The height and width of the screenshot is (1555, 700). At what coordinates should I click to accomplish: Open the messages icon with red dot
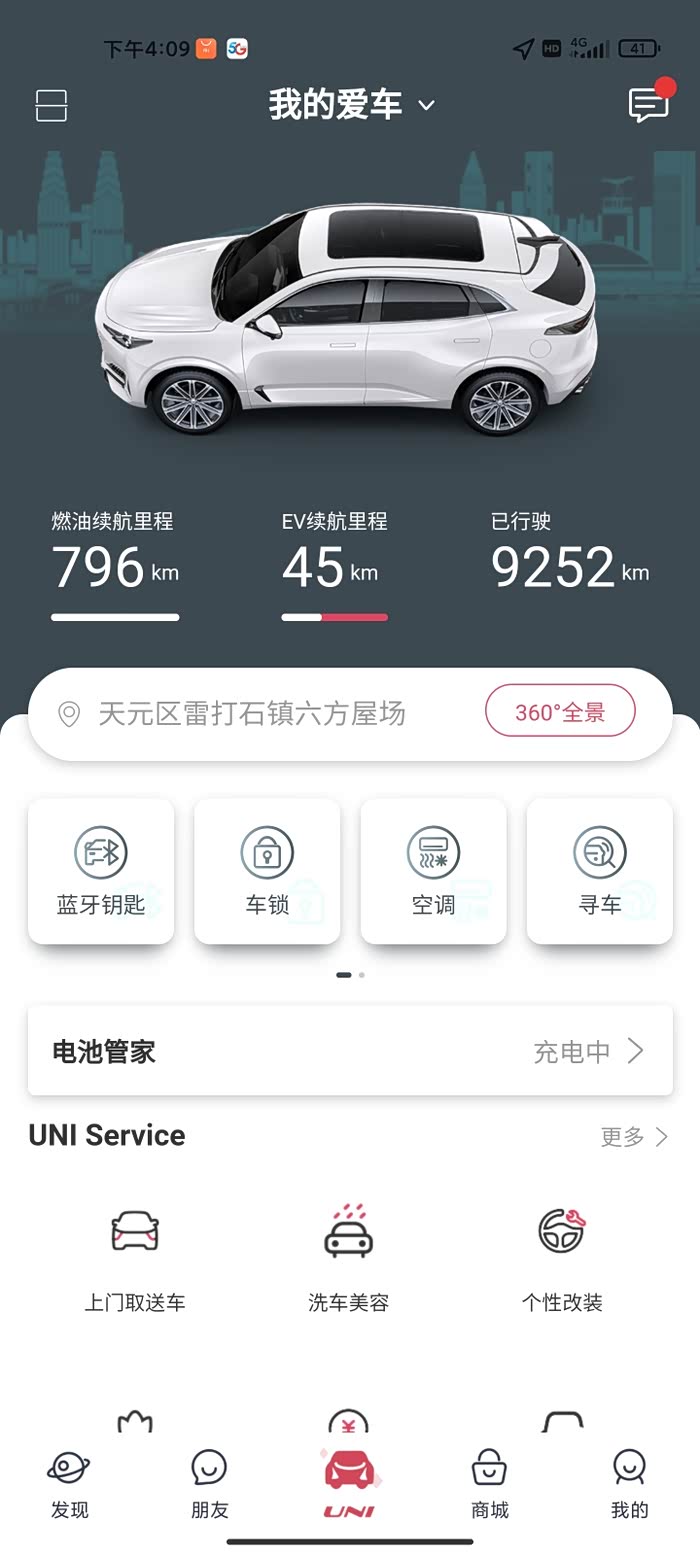648,104
